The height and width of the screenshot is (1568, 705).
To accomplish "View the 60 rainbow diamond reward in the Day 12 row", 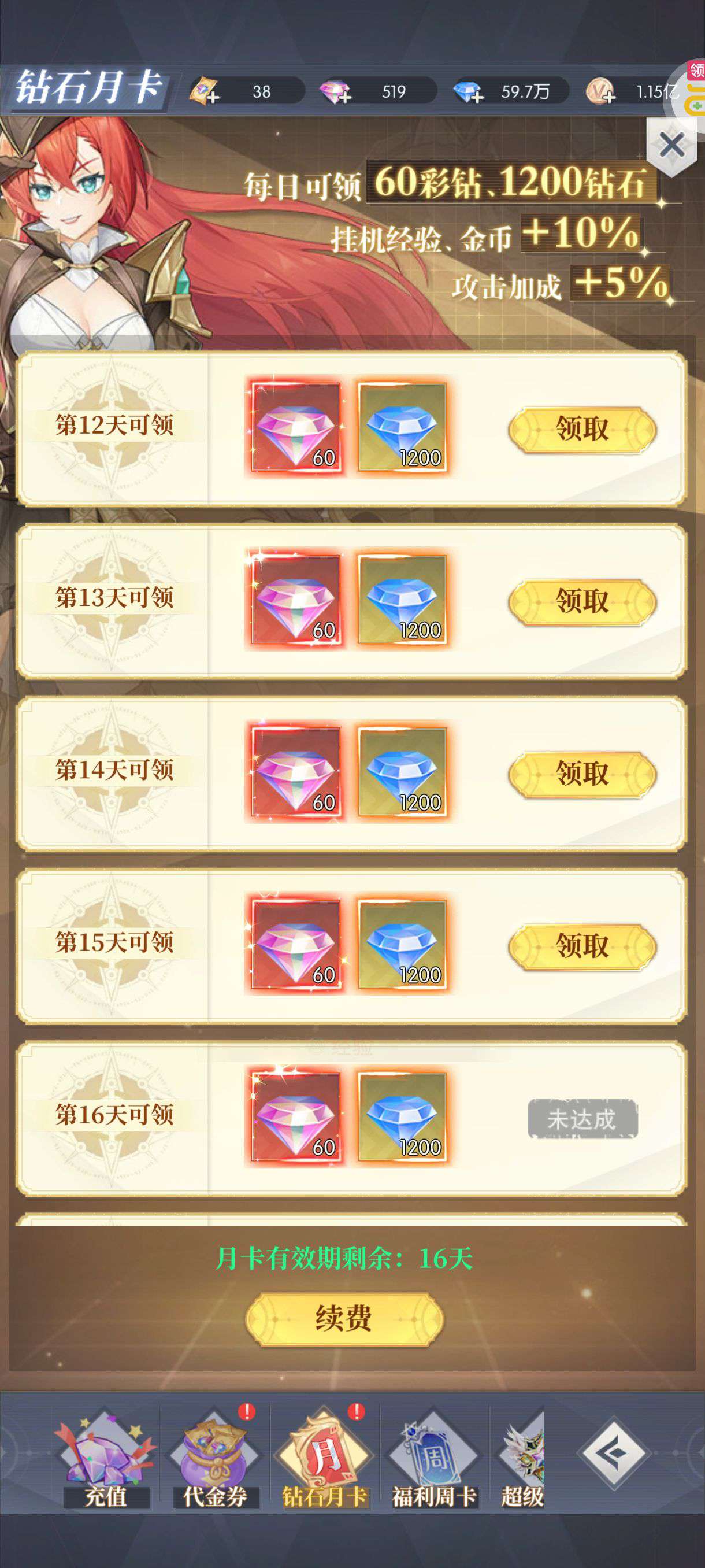I will tap(296, 428).
